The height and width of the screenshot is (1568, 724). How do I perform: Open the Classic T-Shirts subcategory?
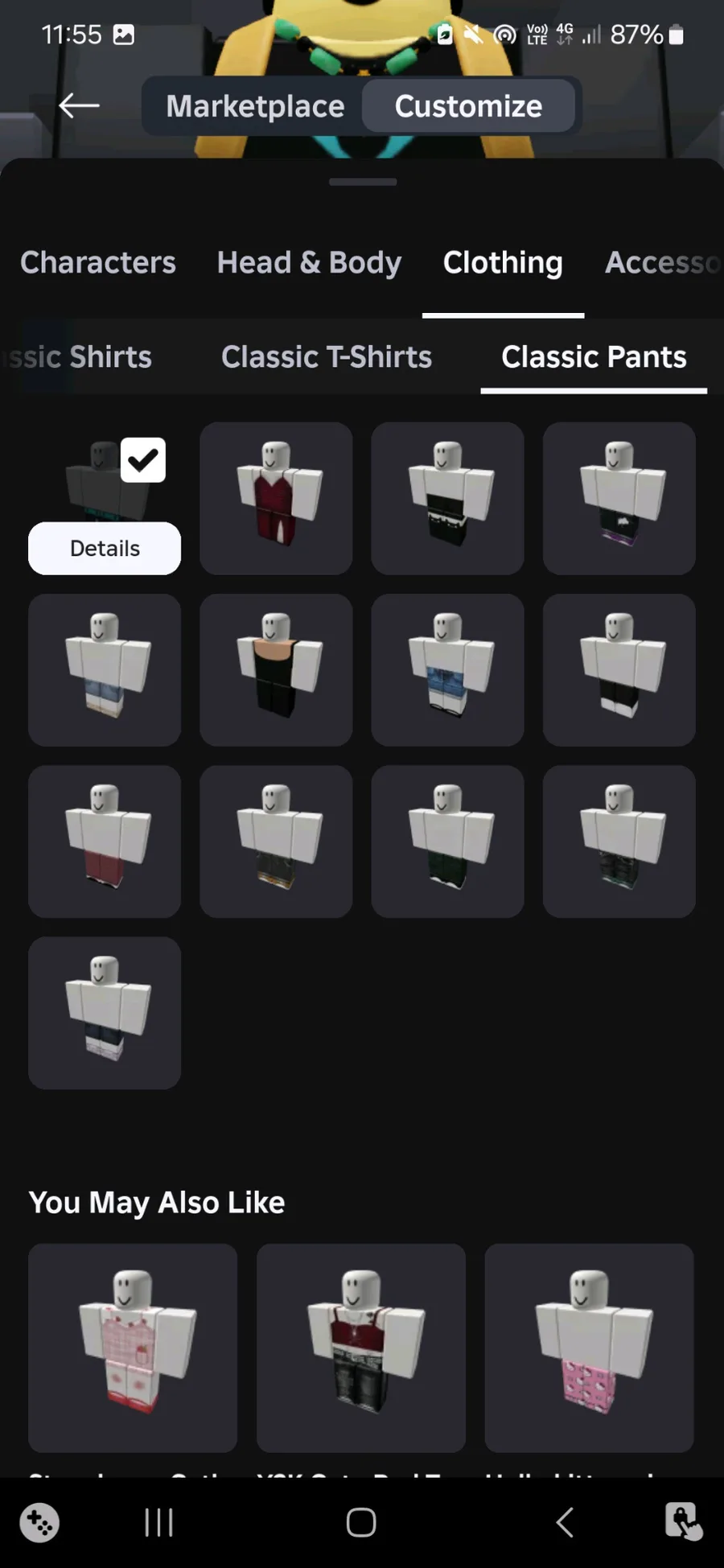point(327,356)
